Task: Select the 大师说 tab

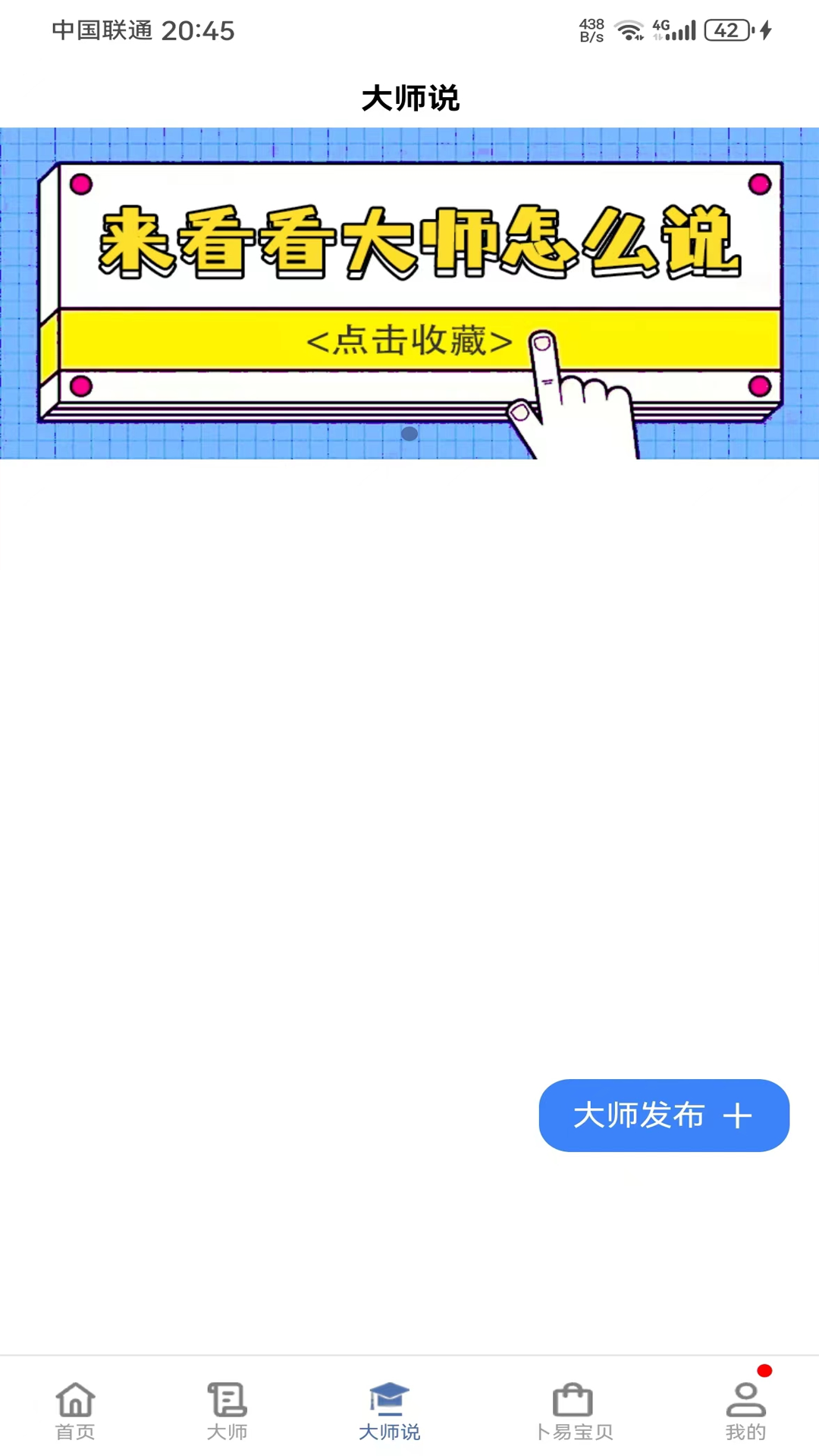Action: click(389, 1410)
